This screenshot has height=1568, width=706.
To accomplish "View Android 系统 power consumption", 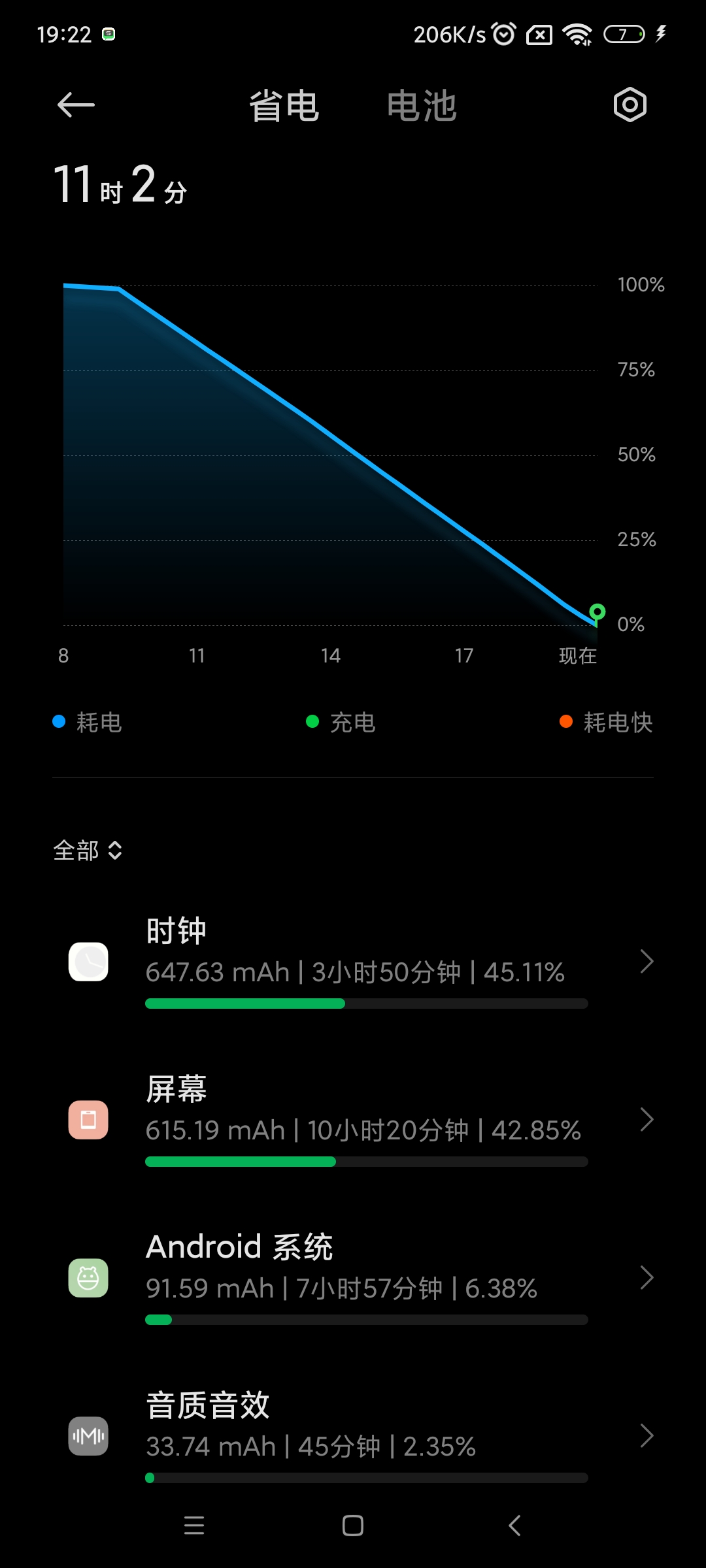I will tap(353, 1278).
